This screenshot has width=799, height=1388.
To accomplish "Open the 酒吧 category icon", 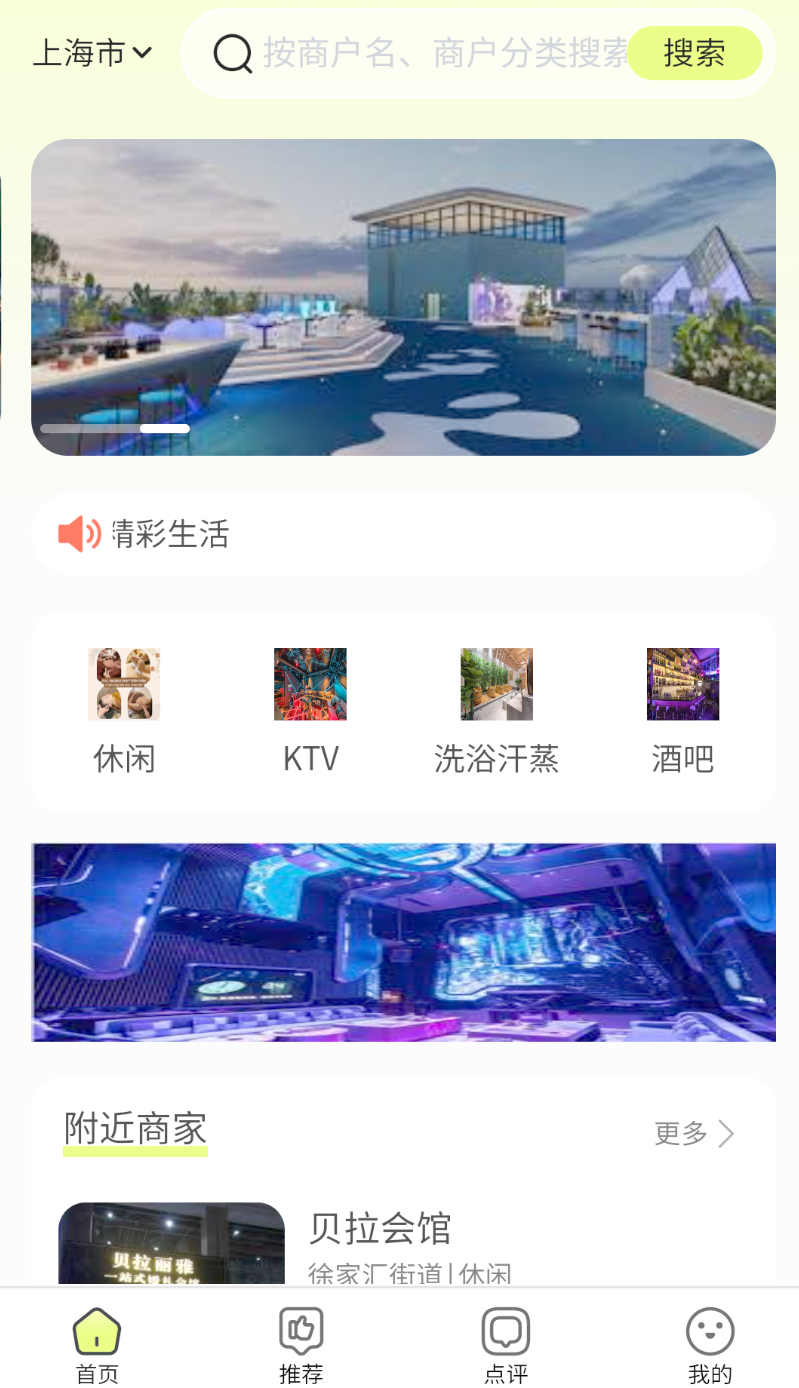I will pos(683,684).
